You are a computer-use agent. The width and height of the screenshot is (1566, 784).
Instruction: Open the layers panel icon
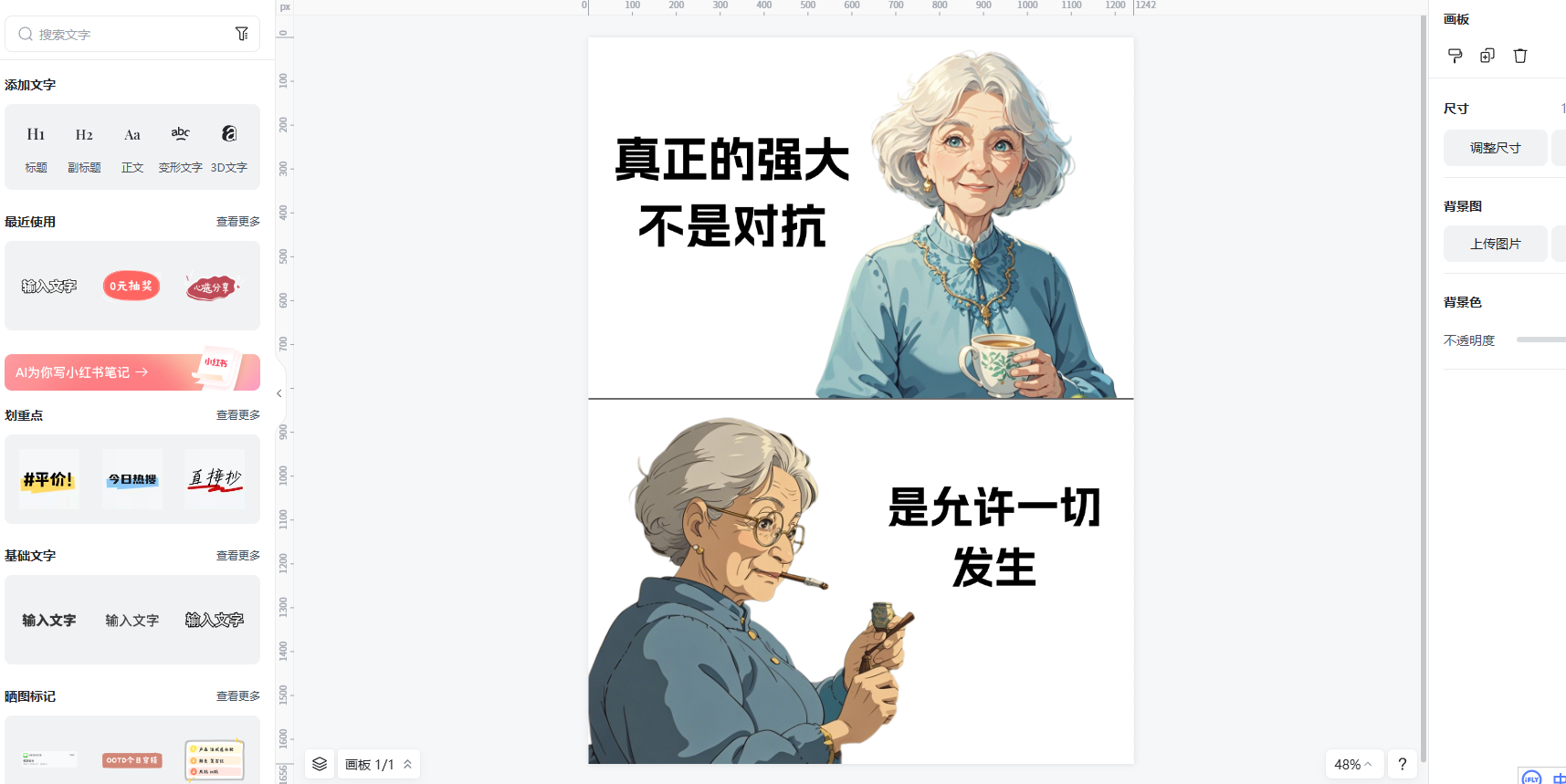click(320, 764)
